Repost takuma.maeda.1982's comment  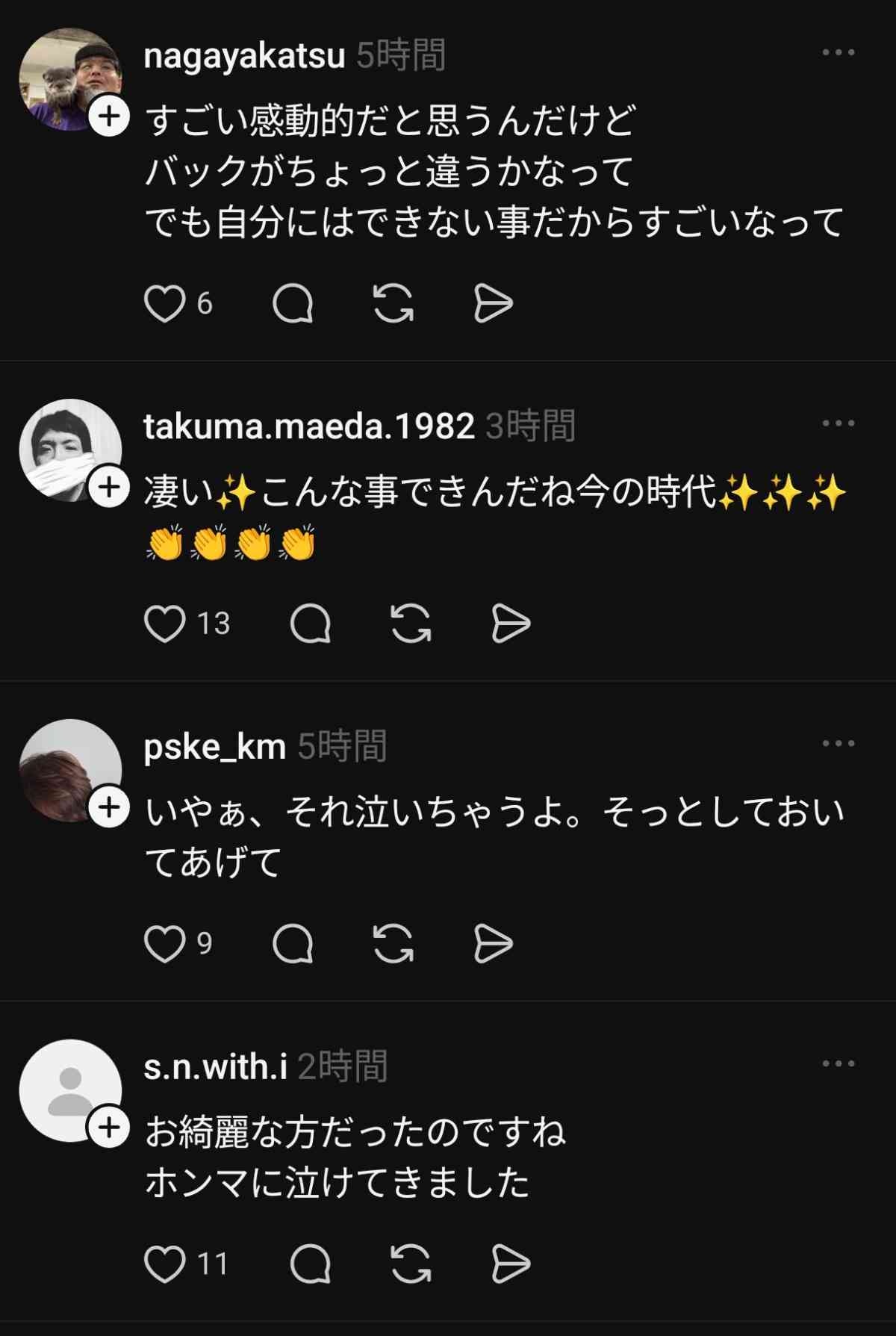coord(411,624)
